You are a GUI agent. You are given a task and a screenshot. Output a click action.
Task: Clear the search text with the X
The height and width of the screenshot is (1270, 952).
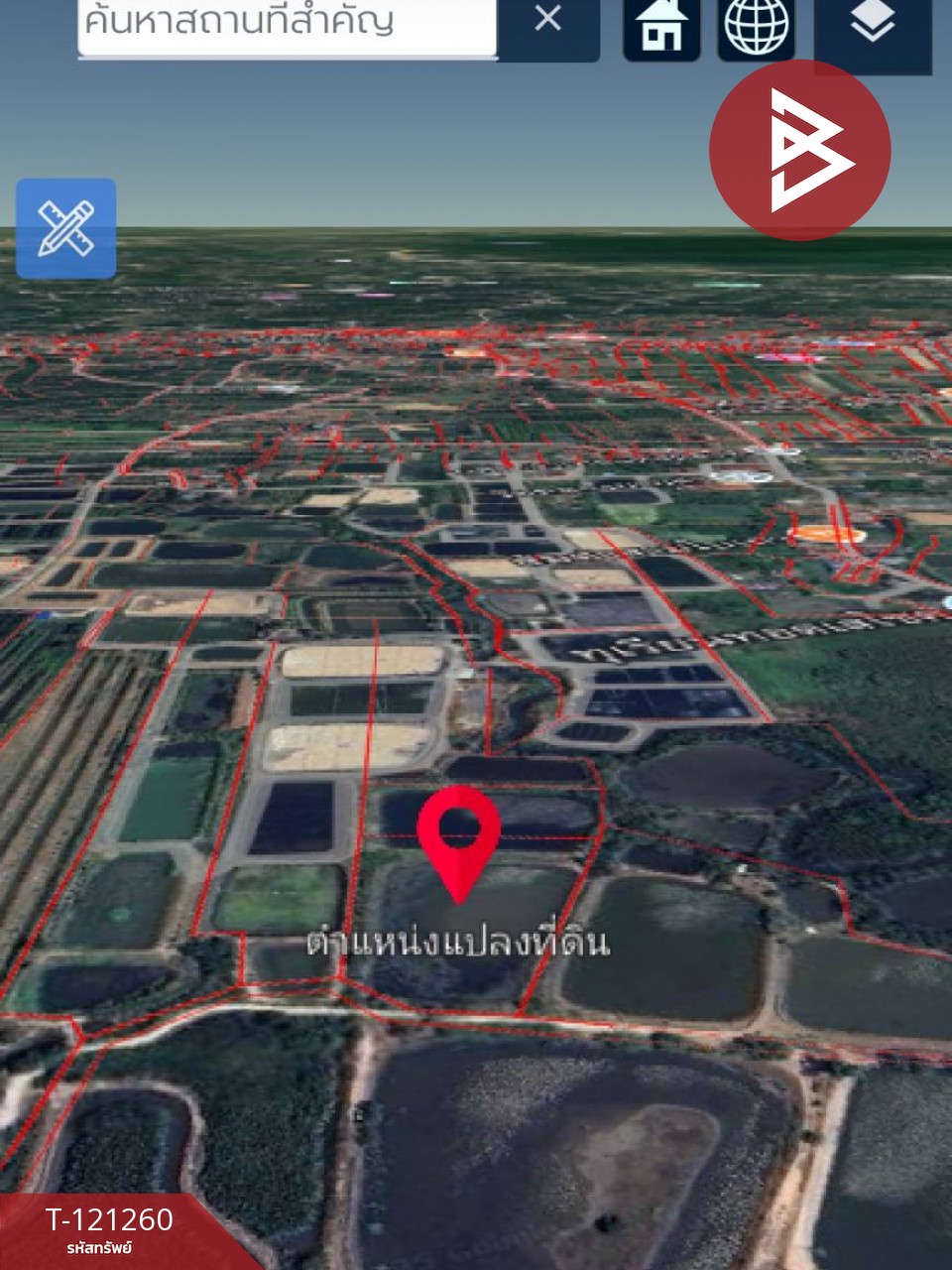click(x=548, y=20)
